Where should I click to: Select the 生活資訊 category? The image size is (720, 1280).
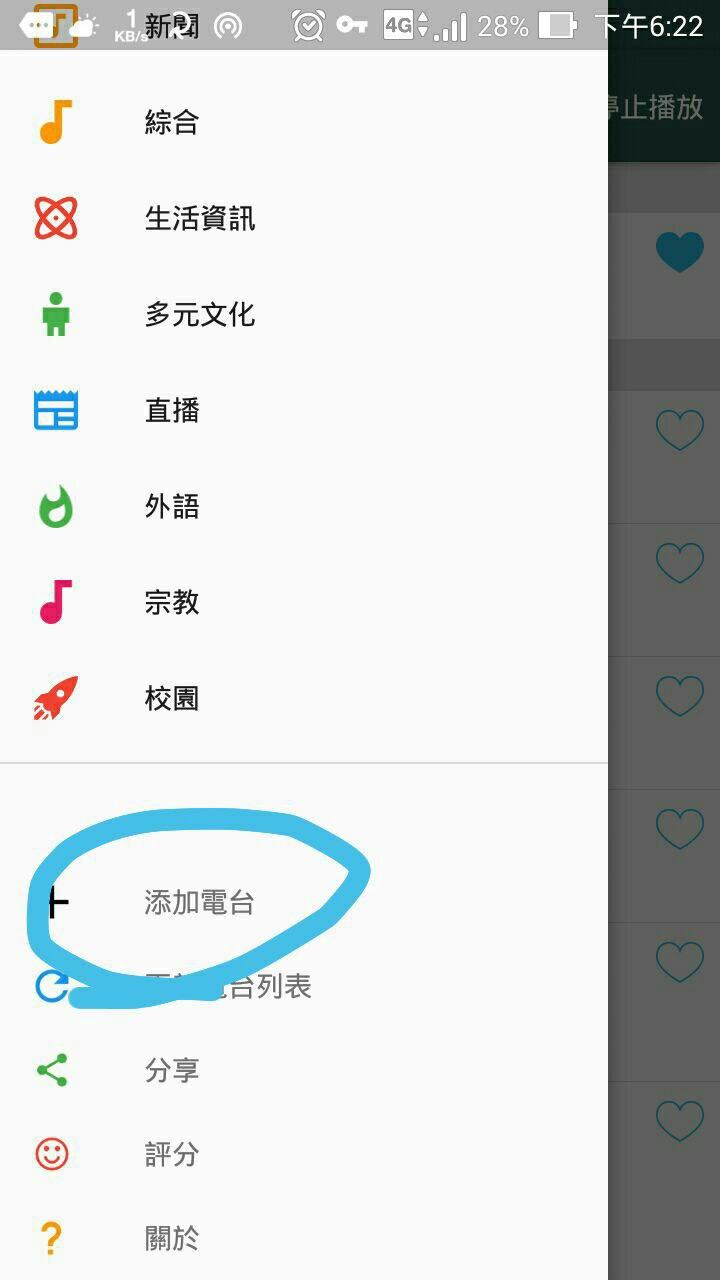(x=304, y=218)
